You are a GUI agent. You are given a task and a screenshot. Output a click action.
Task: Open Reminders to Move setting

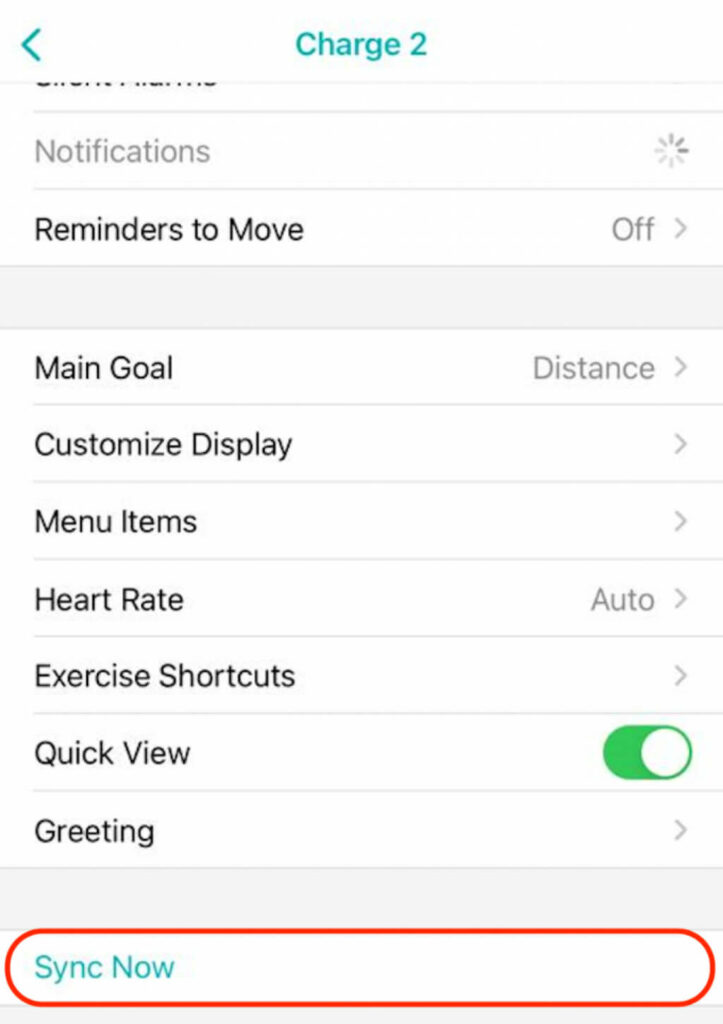coord(360,229)
